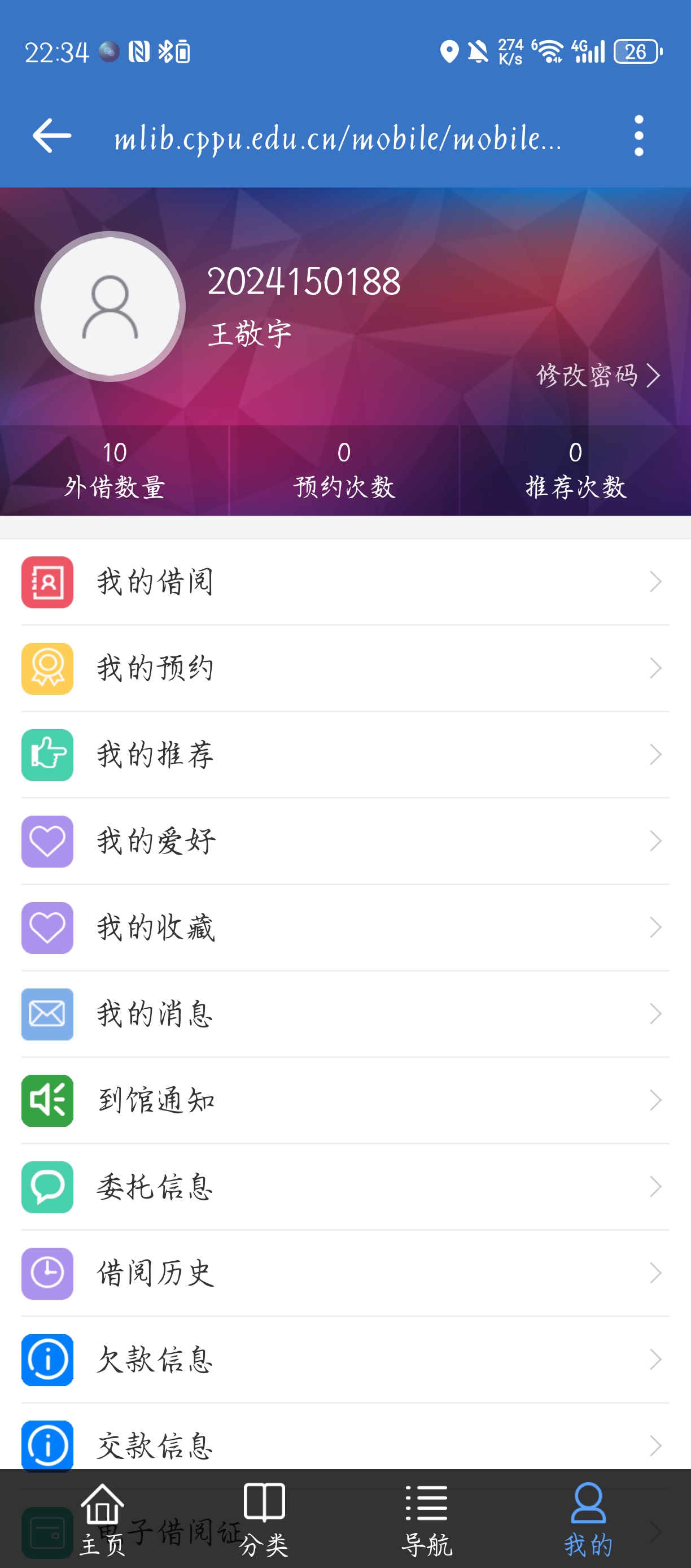
Task: Open 我的爱好 row
Action: click(345, 841)
